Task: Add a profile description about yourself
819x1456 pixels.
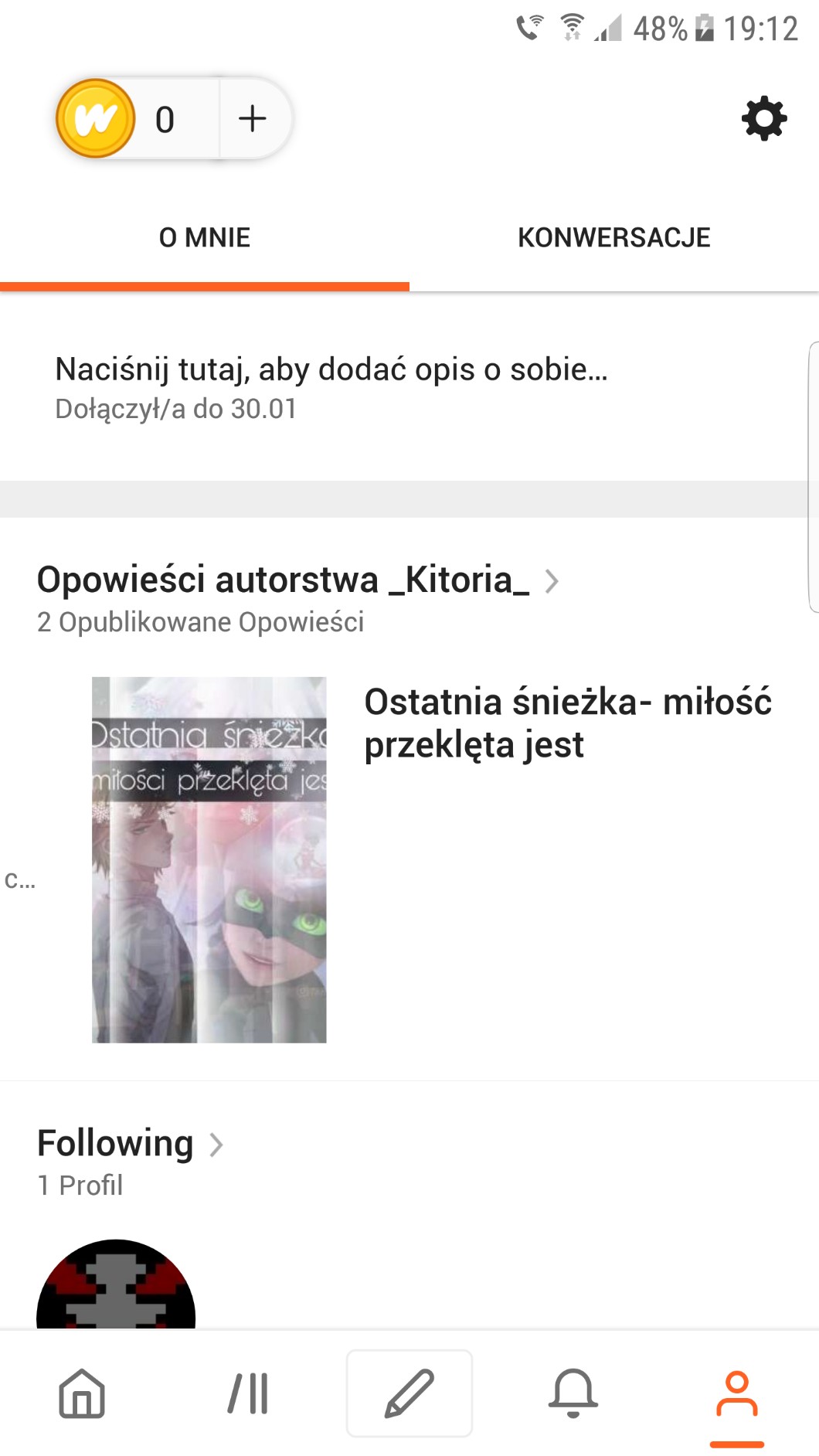Action: pyautogui.click(x=331, y=370)
